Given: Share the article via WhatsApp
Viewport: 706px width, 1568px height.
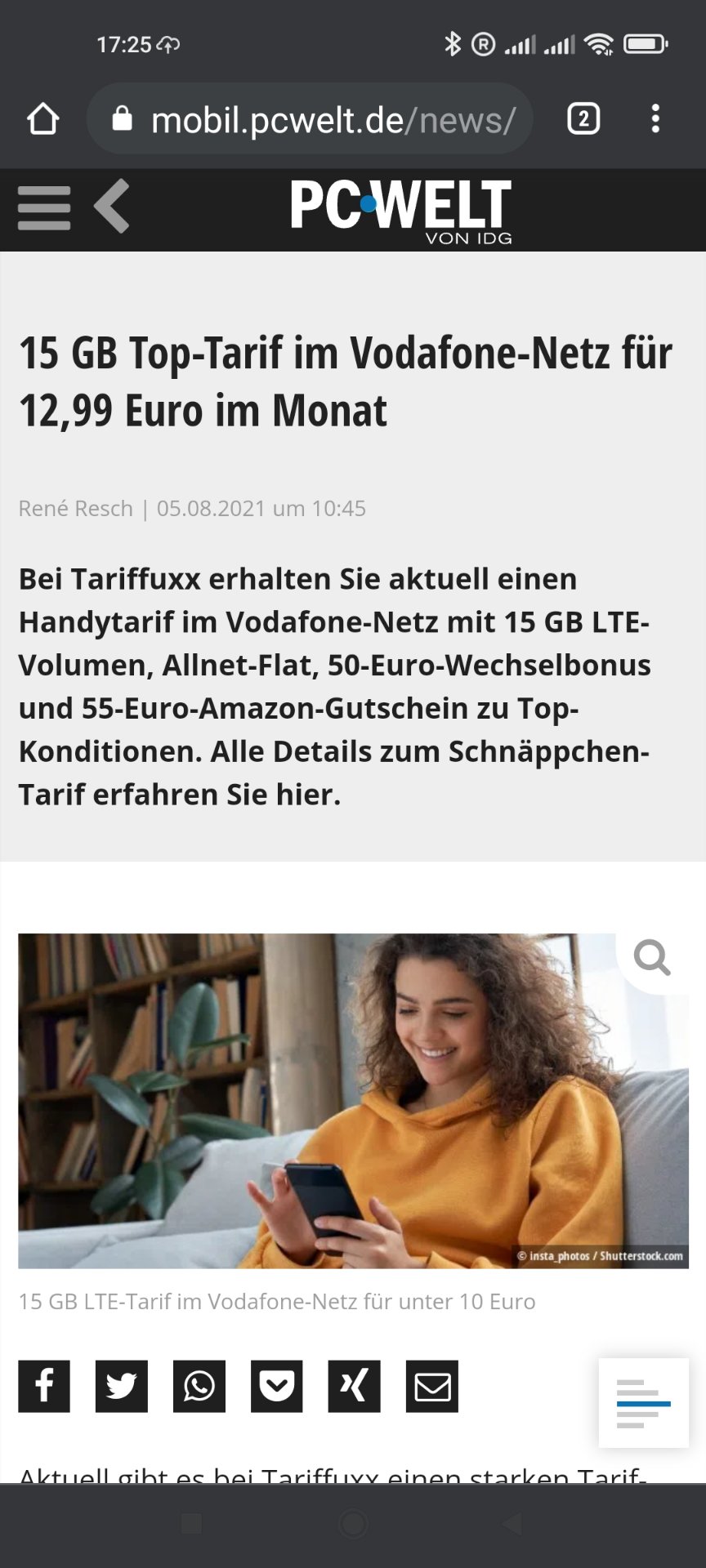Looking at the screenshot, I should [199, 1386].
